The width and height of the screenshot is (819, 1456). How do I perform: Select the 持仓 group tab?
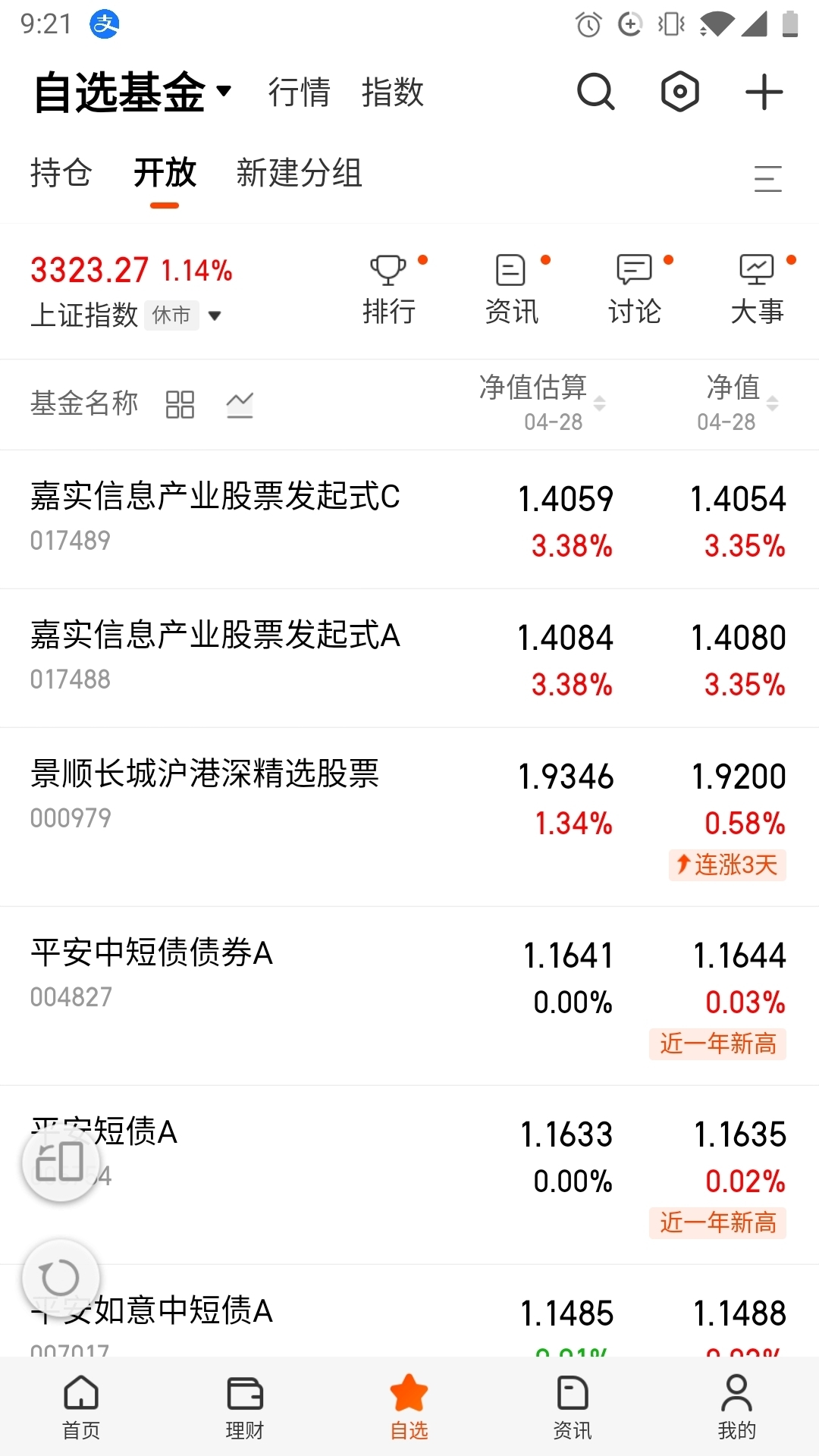pos(61,173)
